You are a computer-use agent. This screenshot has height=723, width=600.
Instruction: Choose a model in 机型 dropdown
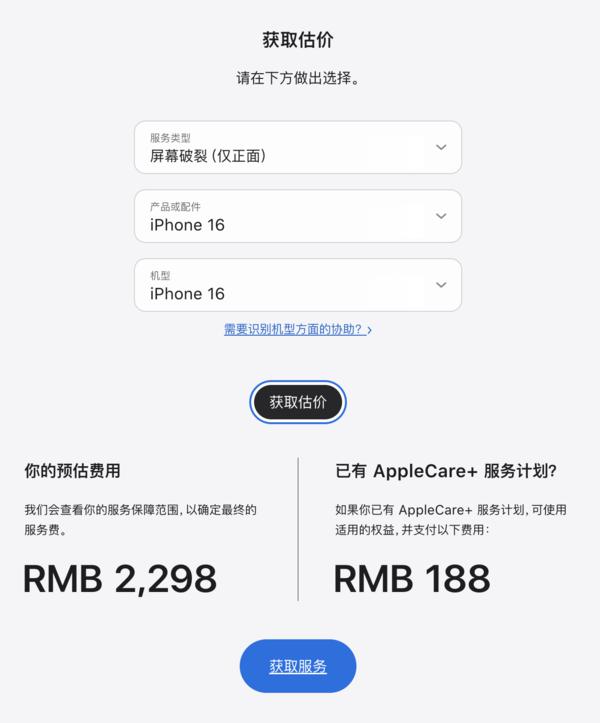coord(297,285)
